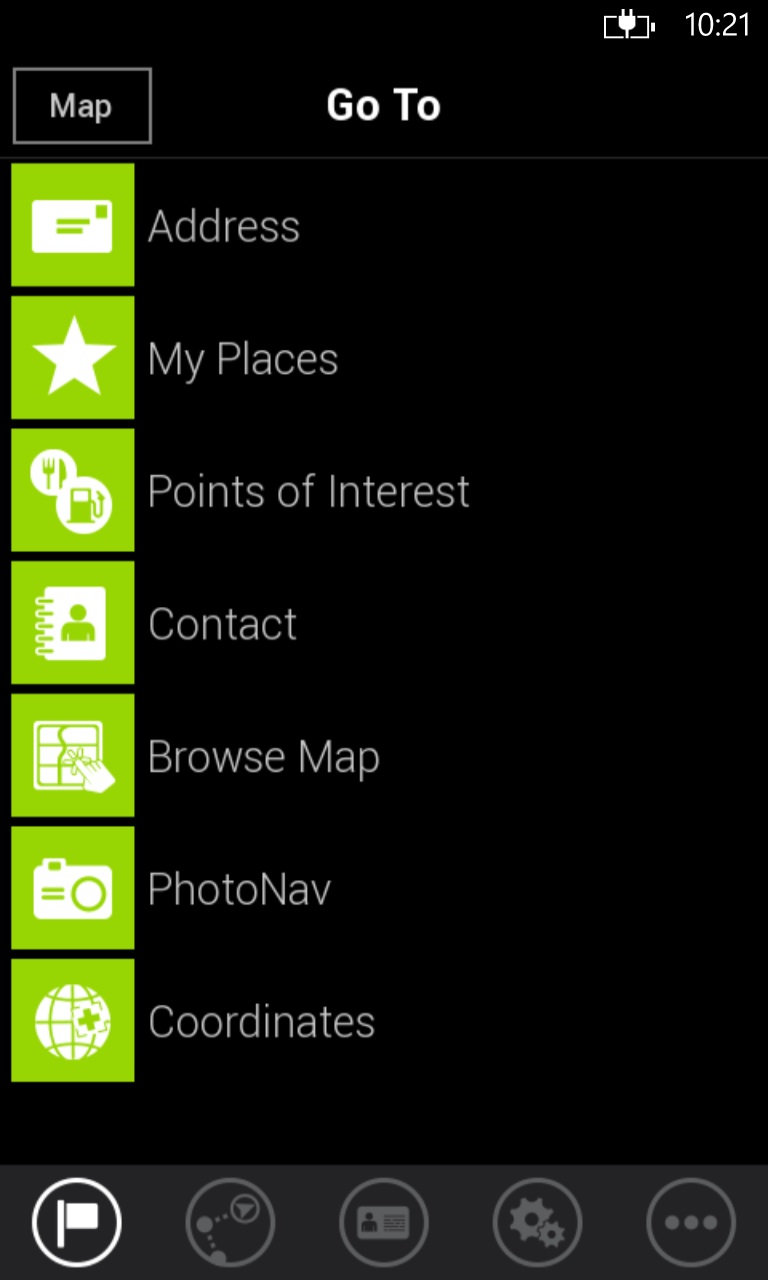The image size is (768, 1280).
Task: Open the ID card icon in bottom bar
Action: click(384, 1222)
